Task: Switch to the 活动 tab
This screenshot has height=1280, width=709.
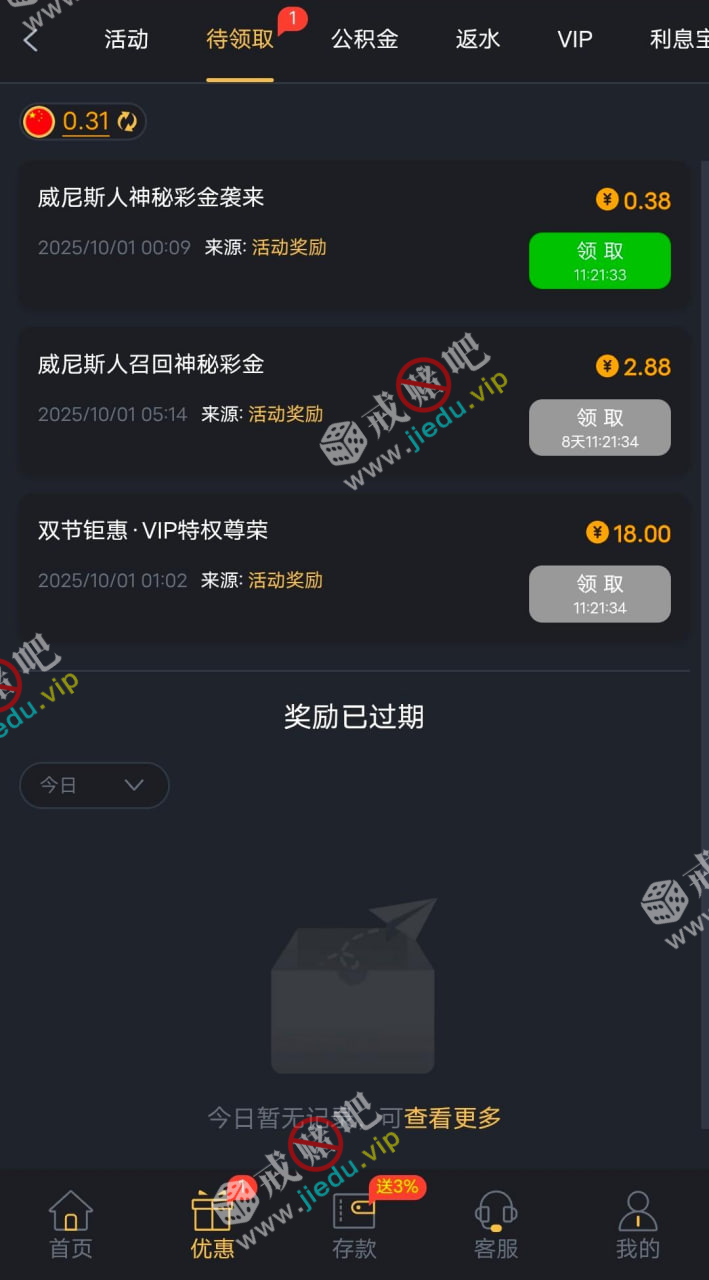Action: tap(126, 40)
